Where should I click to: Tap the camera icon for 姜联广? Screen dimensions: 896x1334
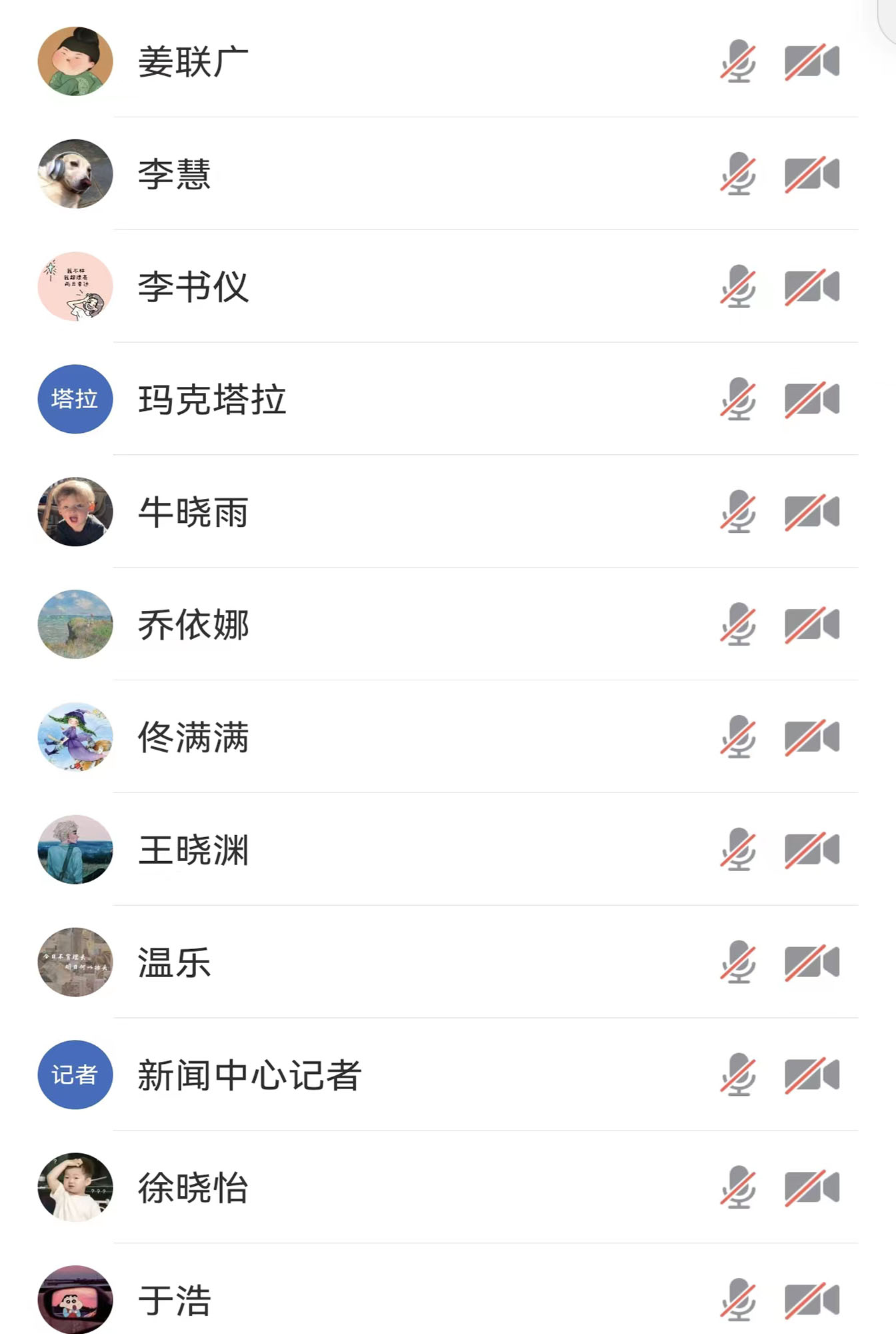point(811,62)
